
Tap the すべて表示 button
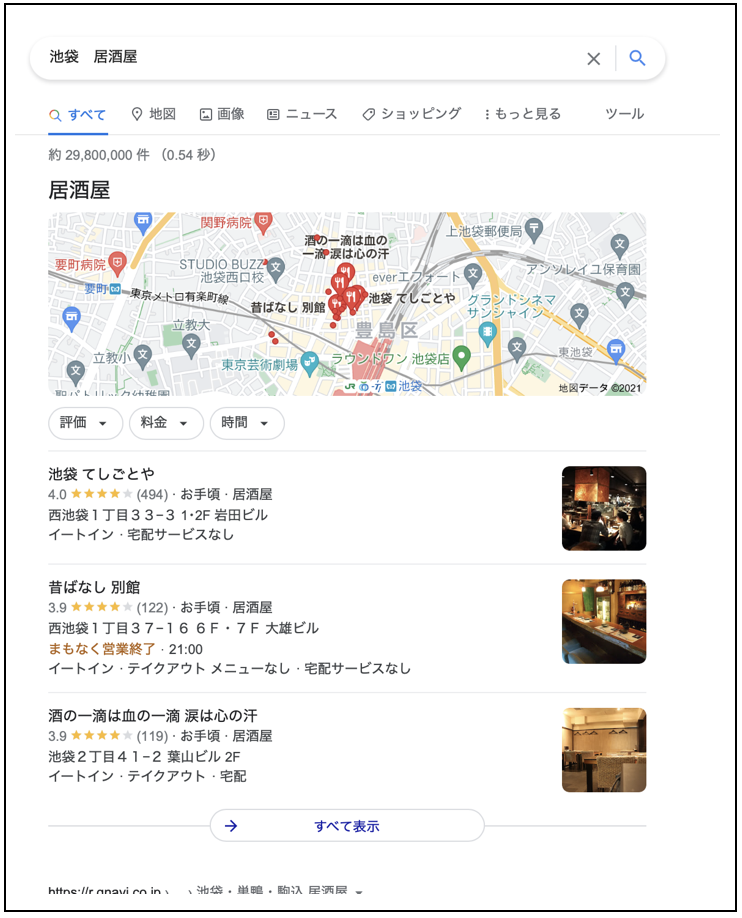[346, 826]
